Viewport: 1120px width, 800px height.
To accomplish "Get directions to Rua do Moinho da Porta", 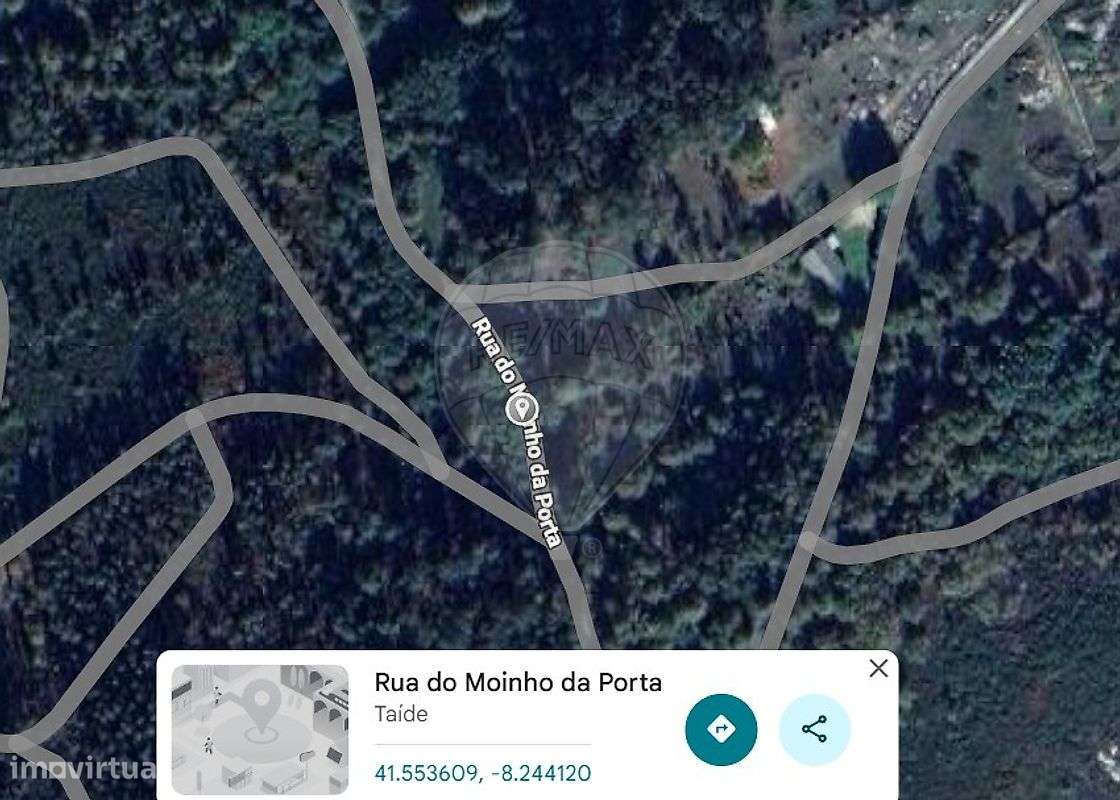I will 721,730.
